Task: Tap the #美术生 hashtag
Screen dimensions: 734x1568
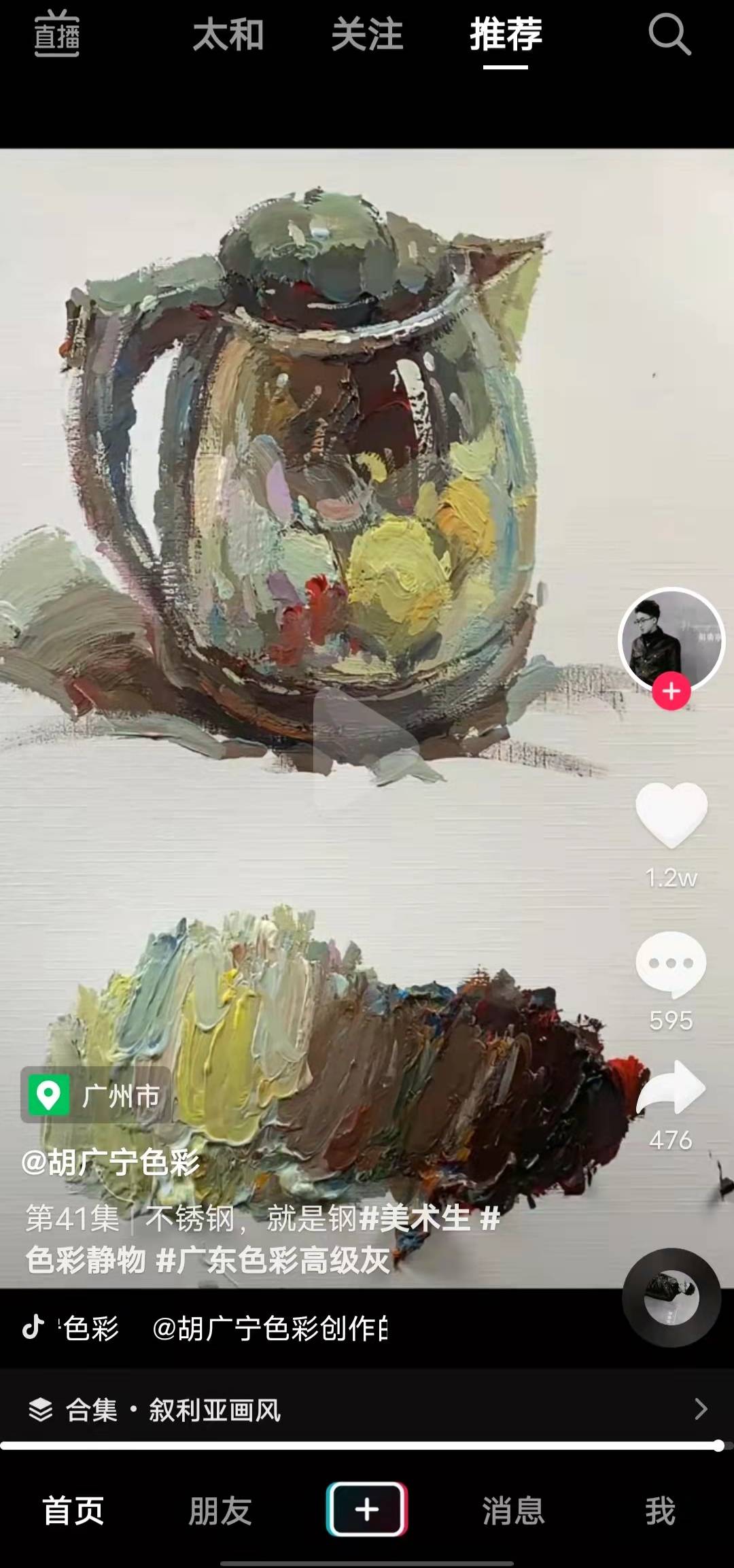Action: tap(415, 1218)
